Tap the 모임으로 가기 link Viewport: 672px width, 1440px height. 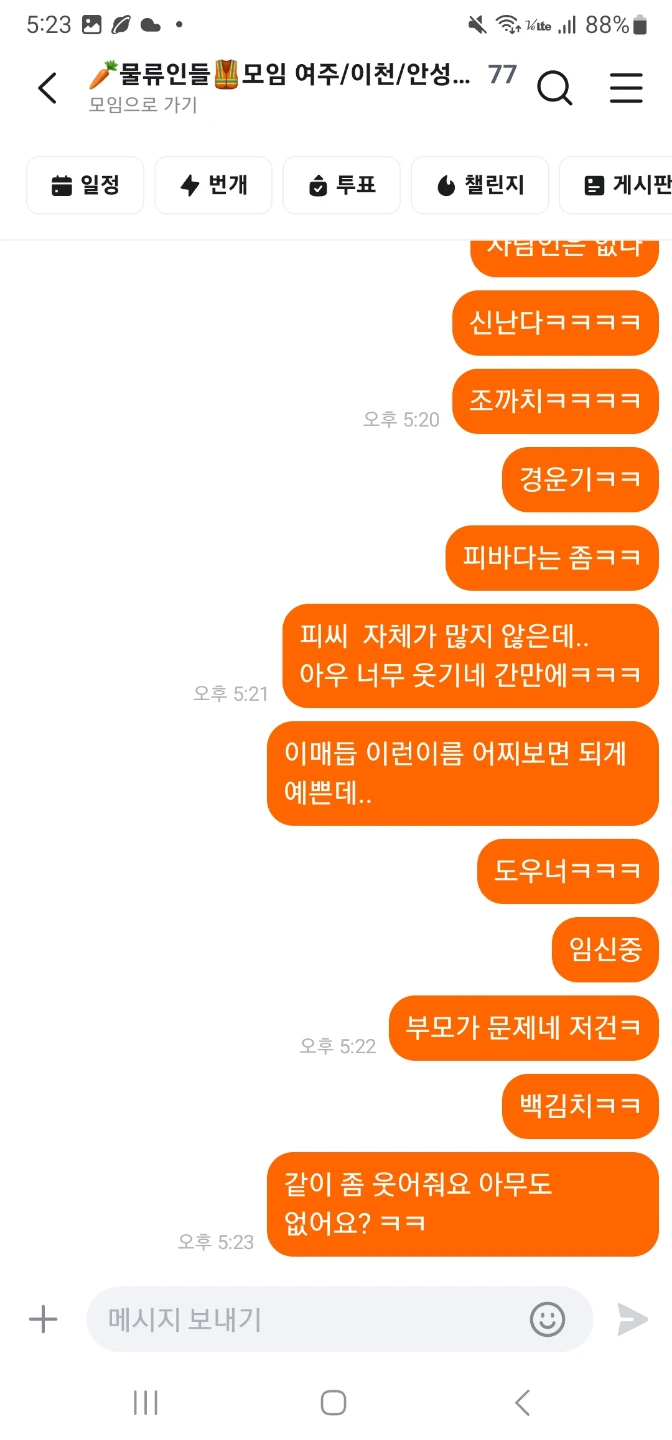tap(143, 105)
